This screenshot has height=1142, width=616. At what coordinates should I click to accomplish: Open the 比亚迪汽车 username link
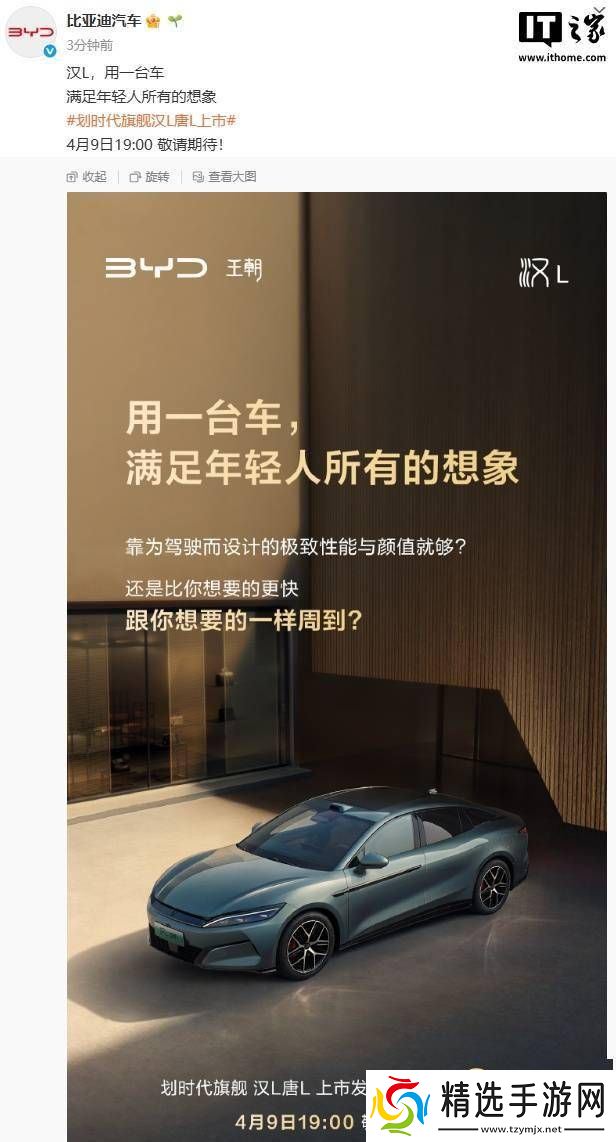(x=104, y=21)
